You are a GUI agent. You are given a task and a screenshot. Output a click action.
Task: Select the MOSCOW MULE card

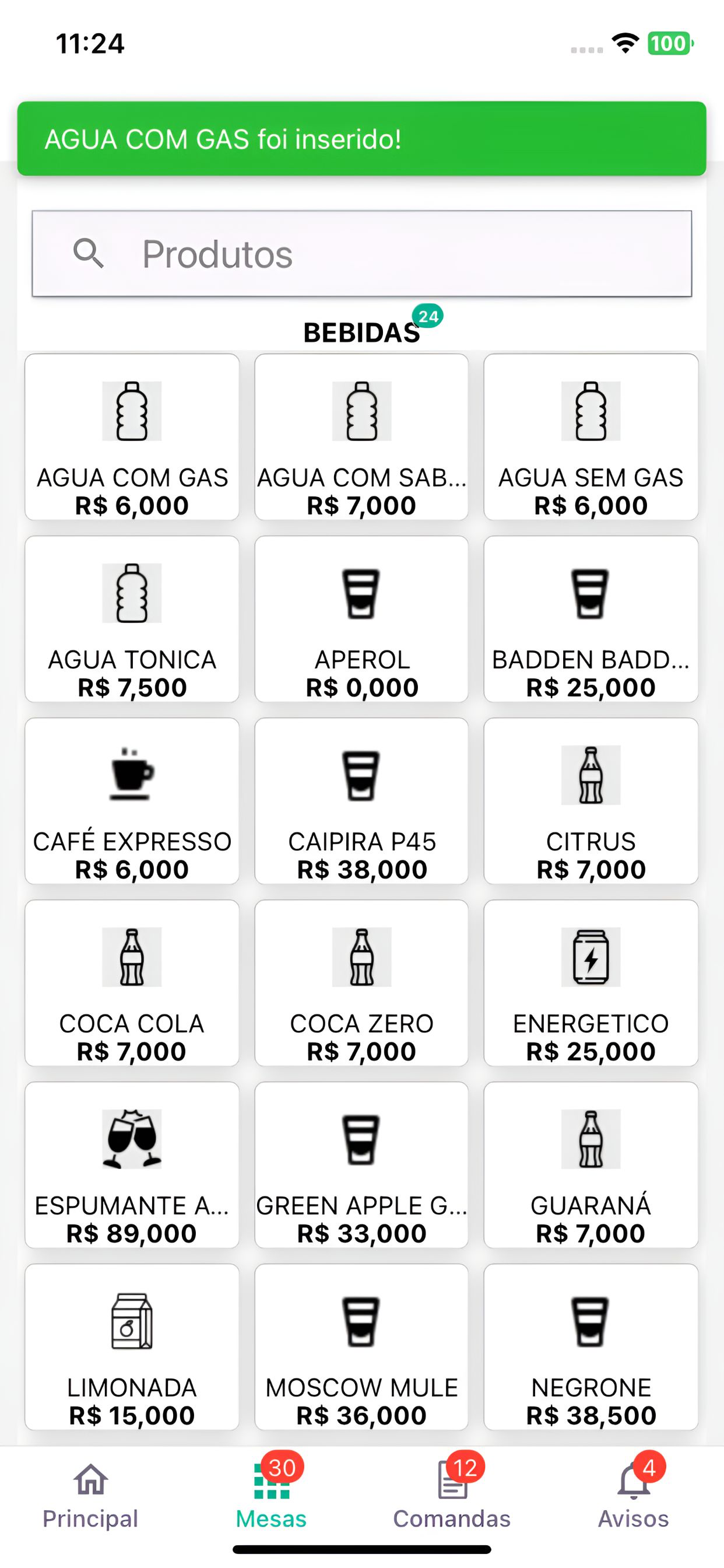(x=361, y=1347)
